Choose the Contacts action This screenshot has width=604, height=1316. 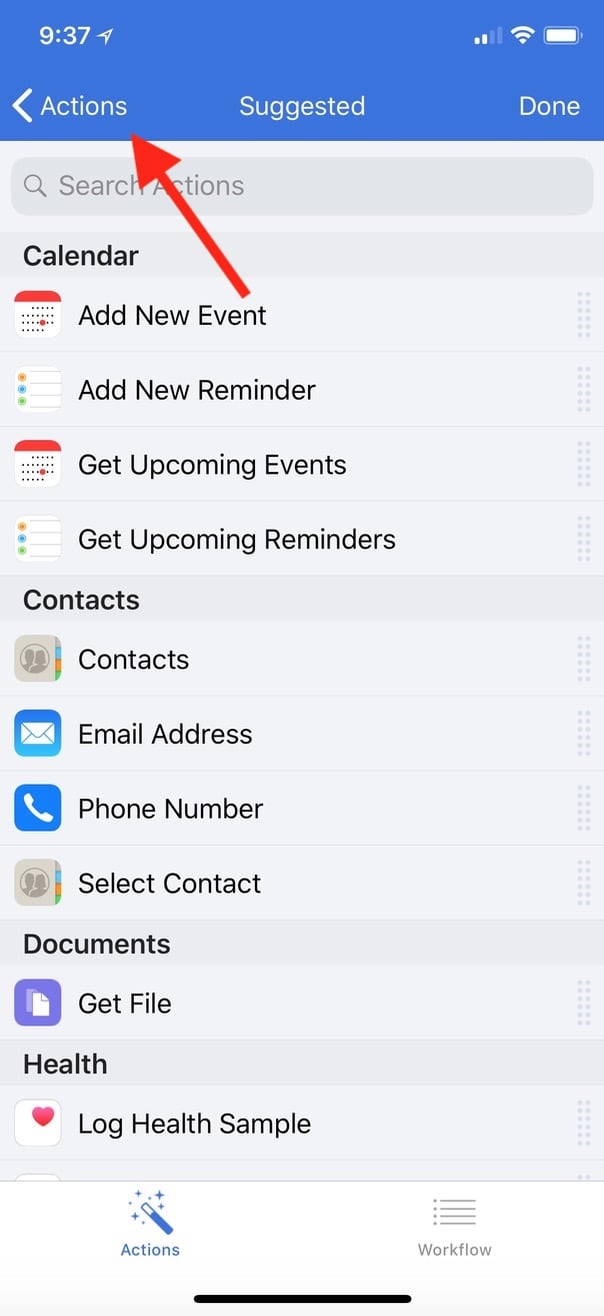(133, 660)
